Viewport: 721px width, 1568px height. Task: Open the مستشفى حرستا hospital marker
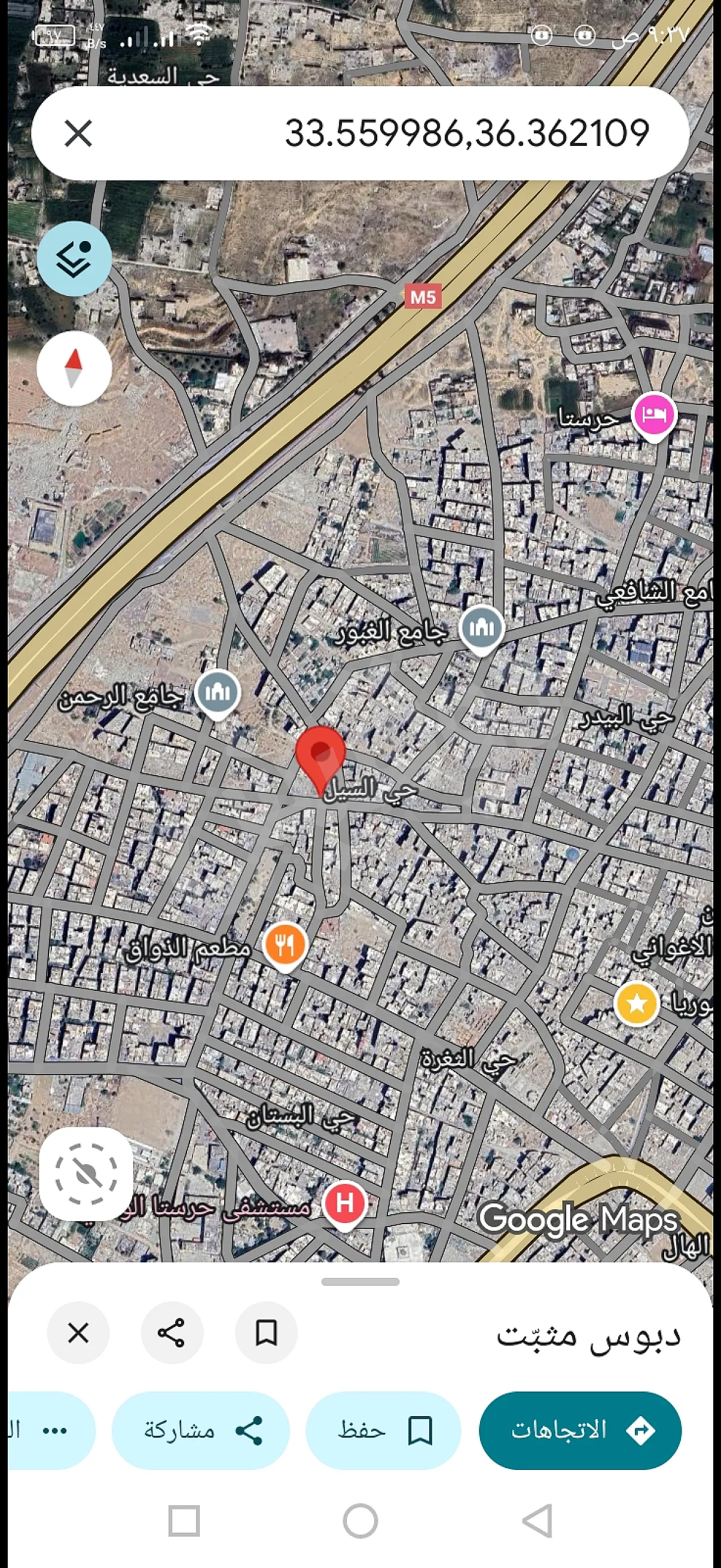tap(344, 1203)
